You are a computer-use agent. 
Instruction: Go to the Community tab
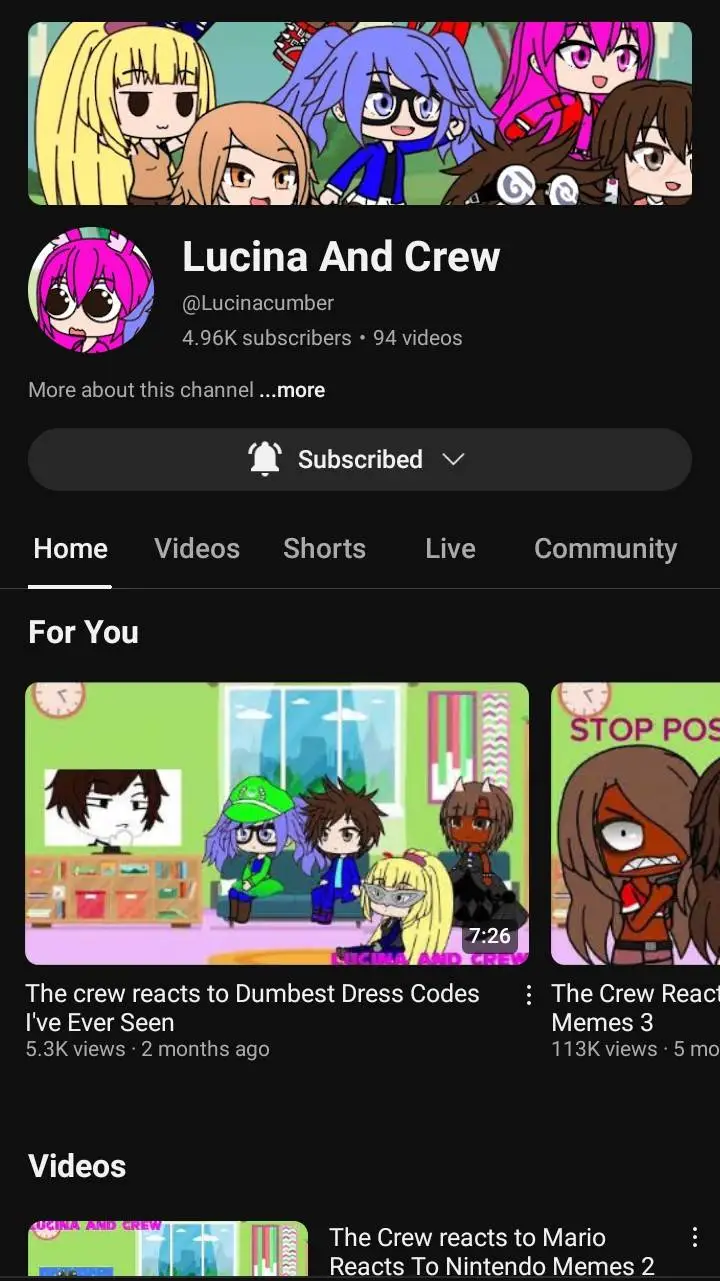pyautogui.click(x=605, y=548)
